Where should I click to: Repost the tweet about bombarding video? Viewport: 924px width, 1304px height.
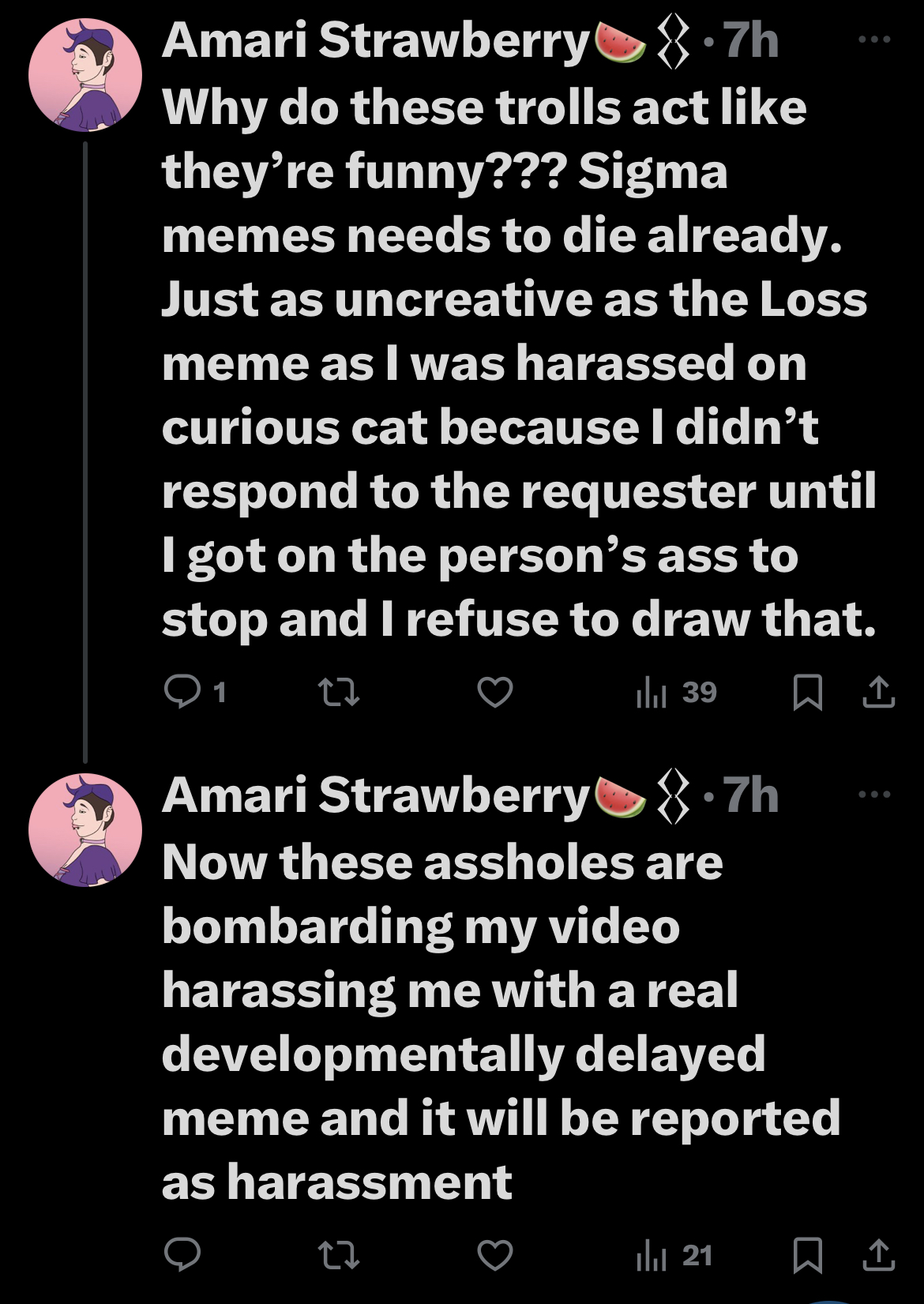point(338,1255)
